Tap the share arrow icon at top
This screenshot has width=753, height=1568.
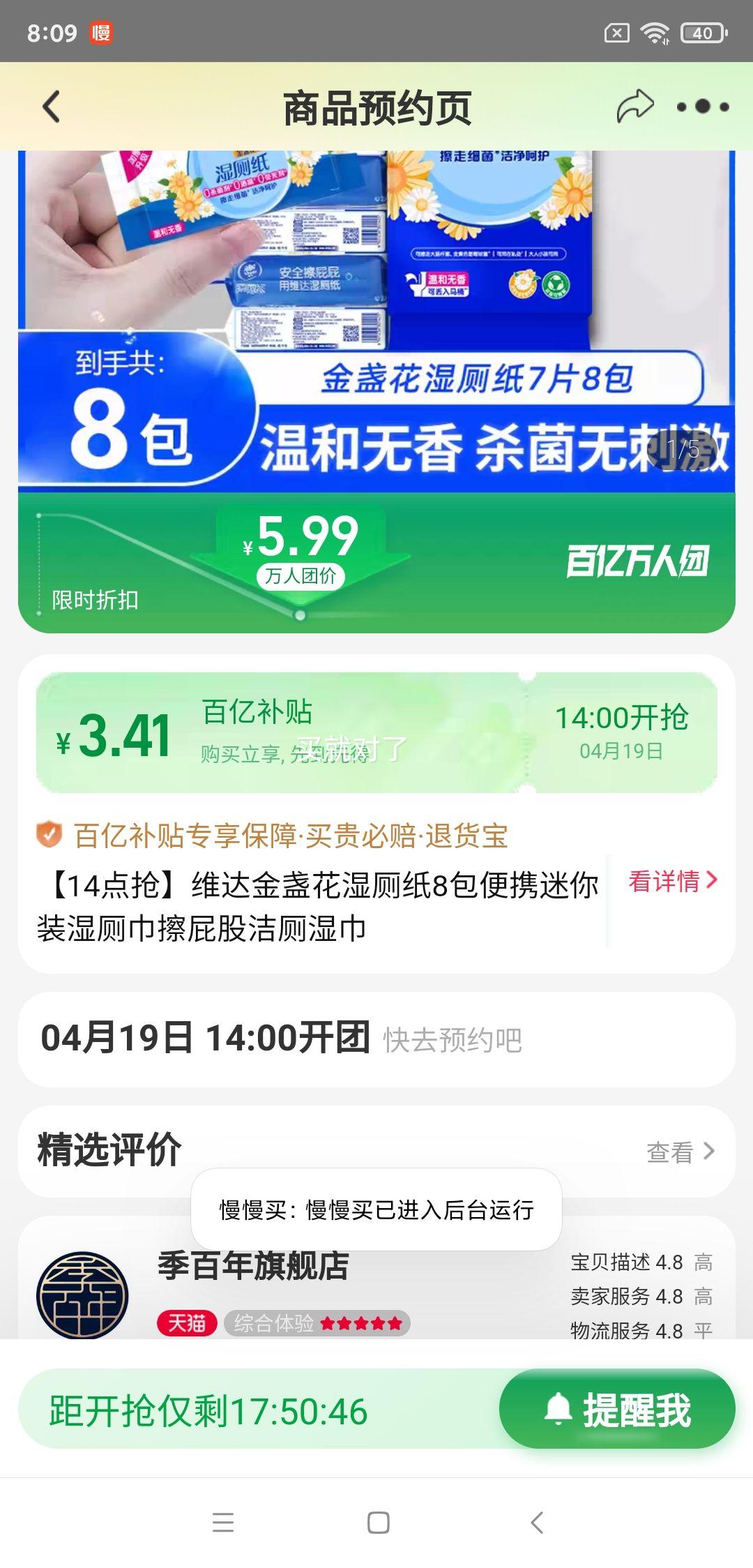pos(636,103)
